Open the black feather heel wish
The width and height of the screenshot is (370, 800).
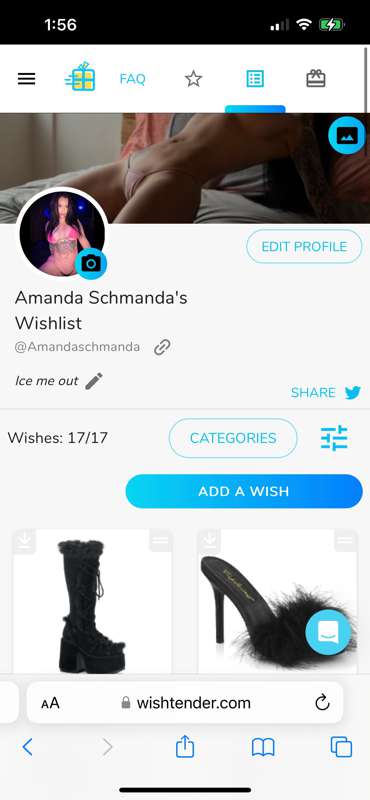pos(278,602)
